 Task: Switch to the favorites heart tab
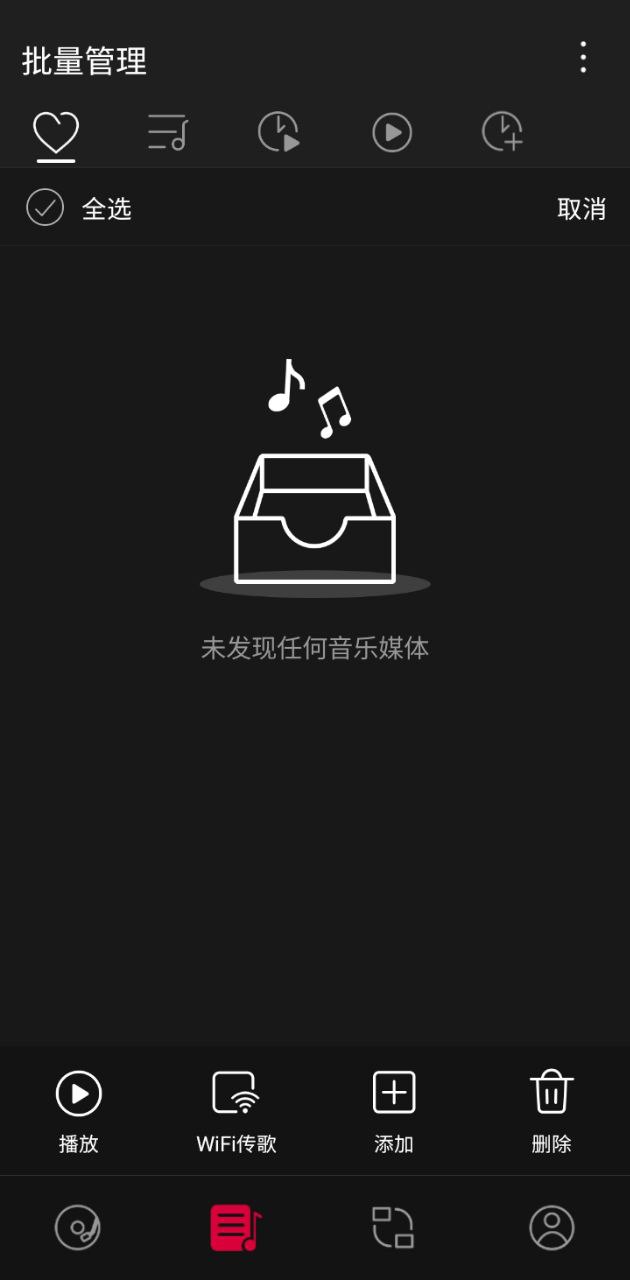point(56,132)
